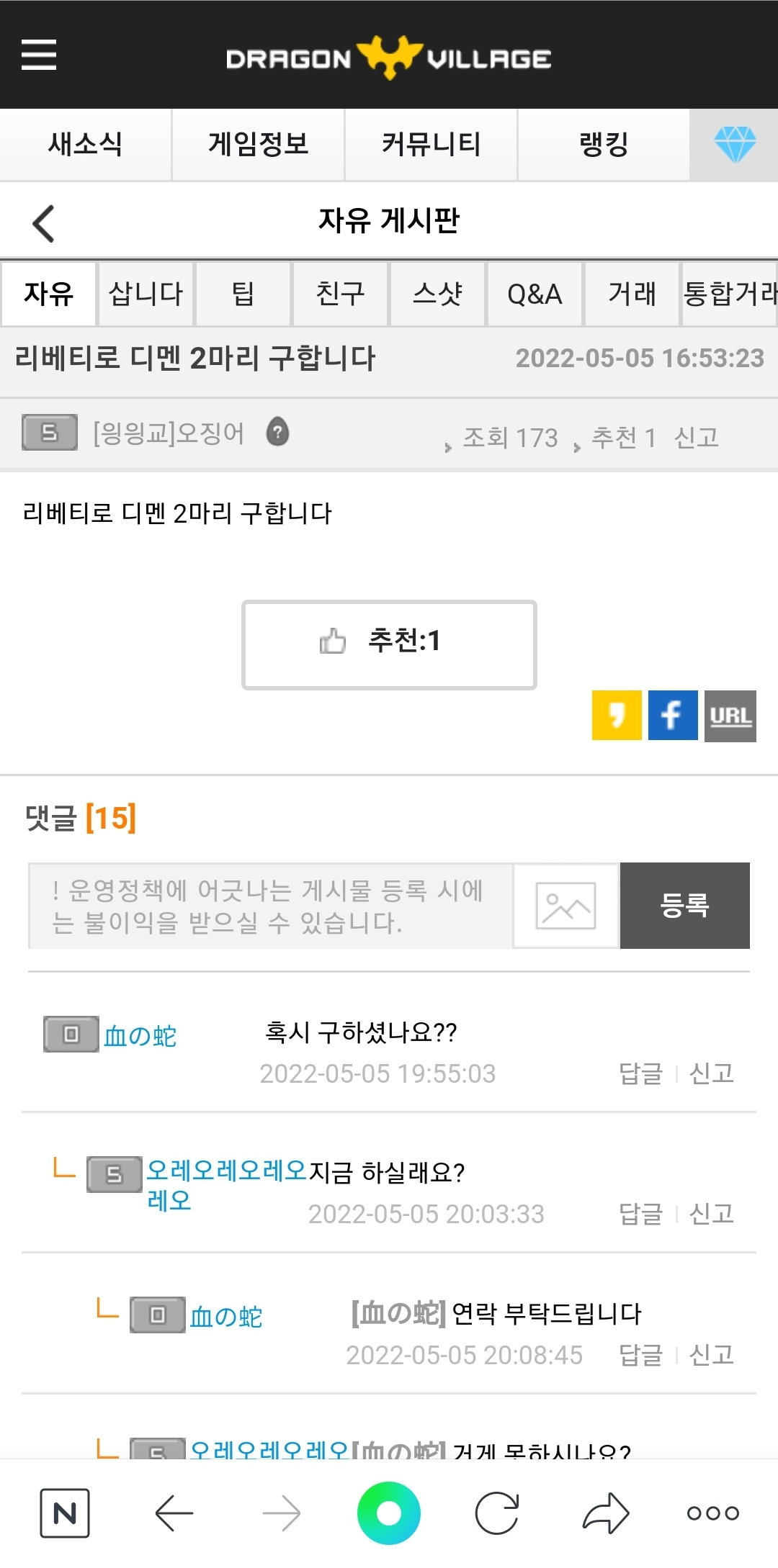
Task: Open the Q&A board tab
Action: [x=535, y=294]
